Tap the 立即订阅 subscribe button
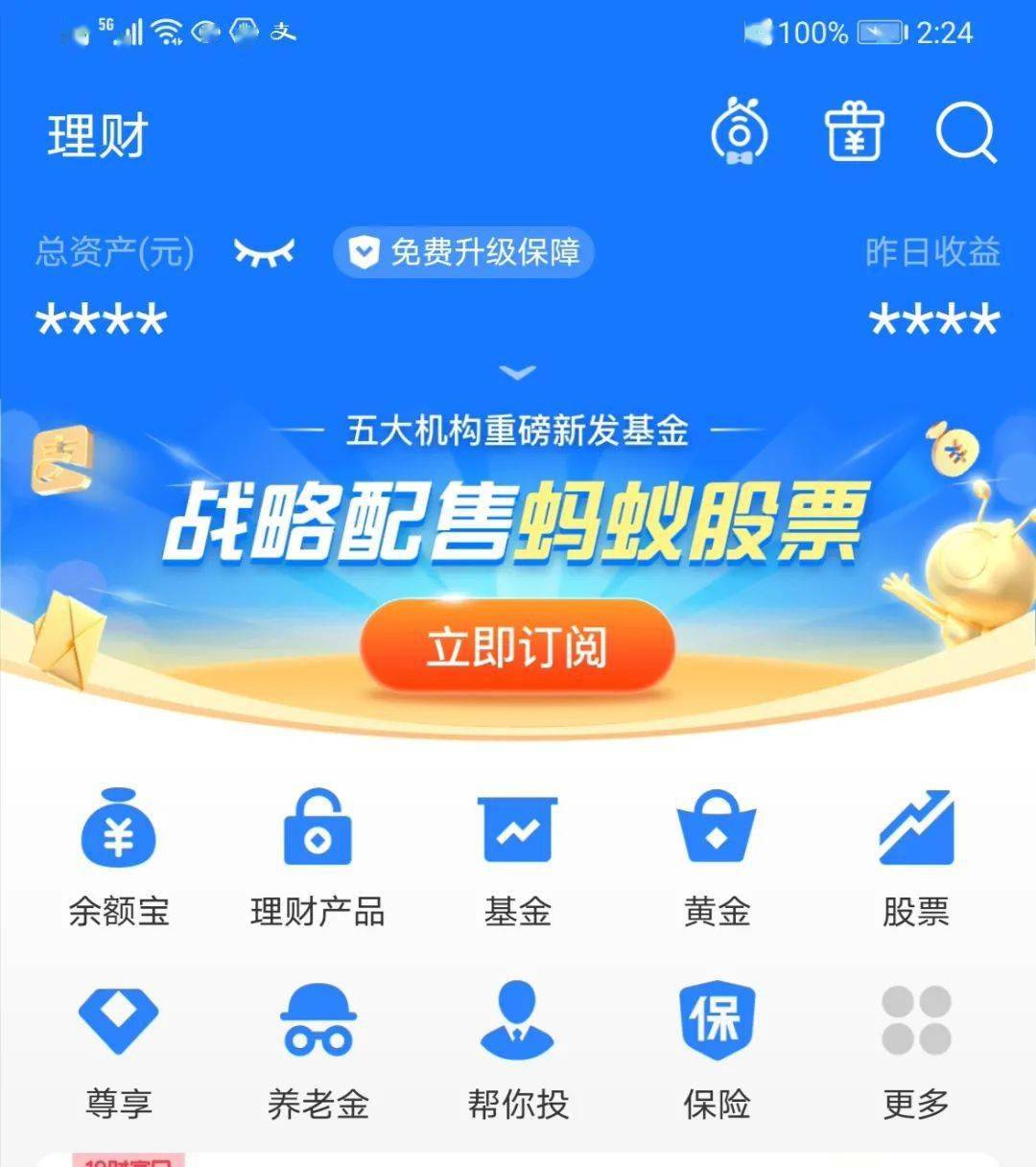This screenshot has width=1036, height=1167. [518, 646]
